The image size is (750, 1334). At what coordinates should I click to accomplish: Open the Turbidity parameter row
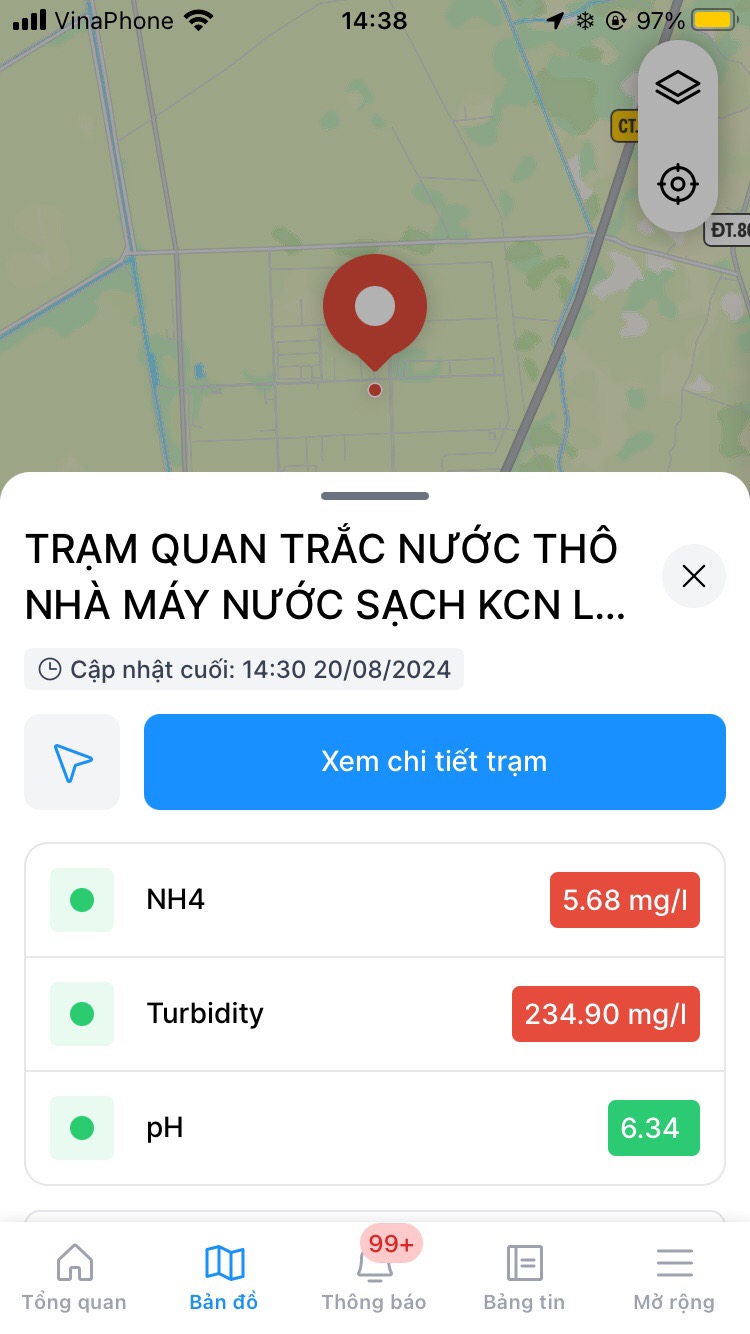click(375, 1014)
